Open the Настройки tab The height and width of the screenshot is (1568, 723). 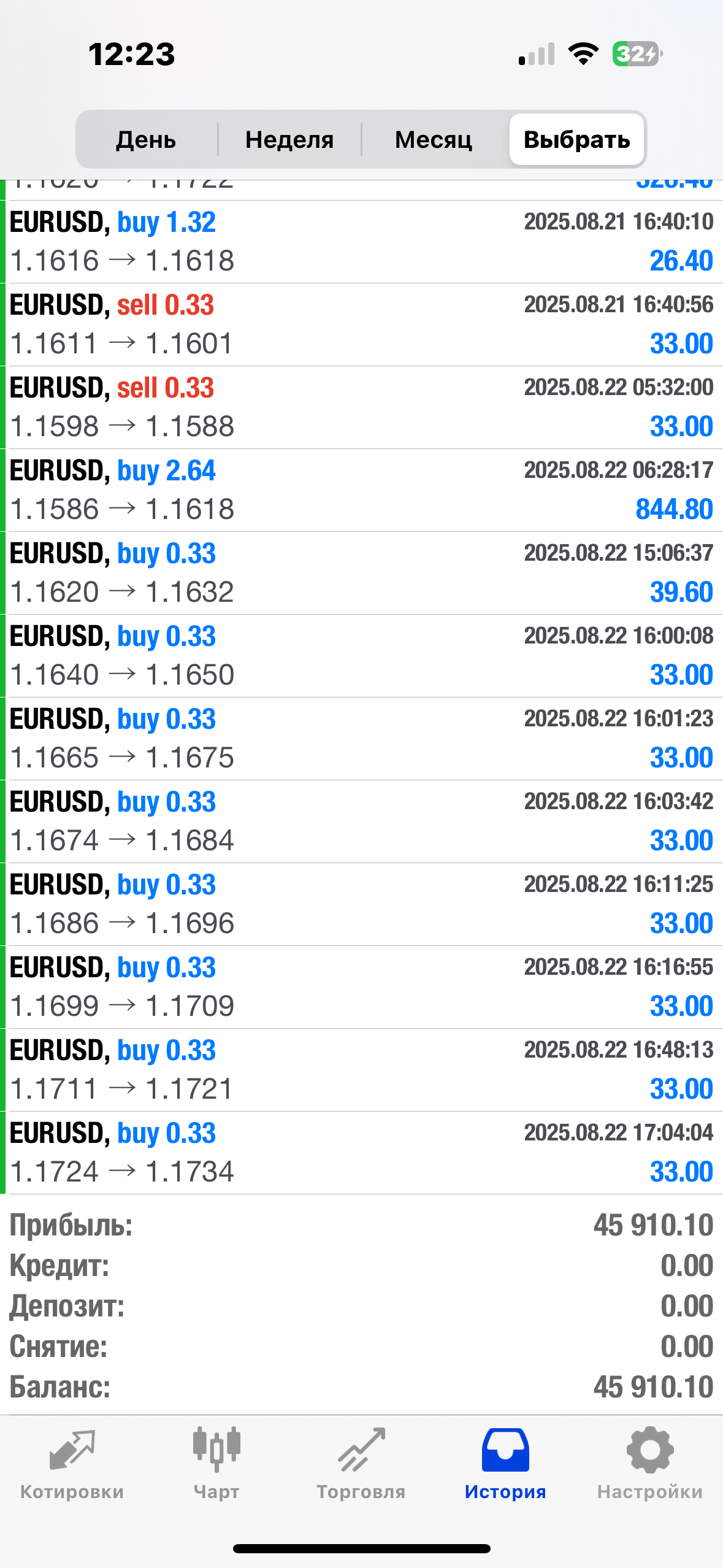coord(650,1464)
